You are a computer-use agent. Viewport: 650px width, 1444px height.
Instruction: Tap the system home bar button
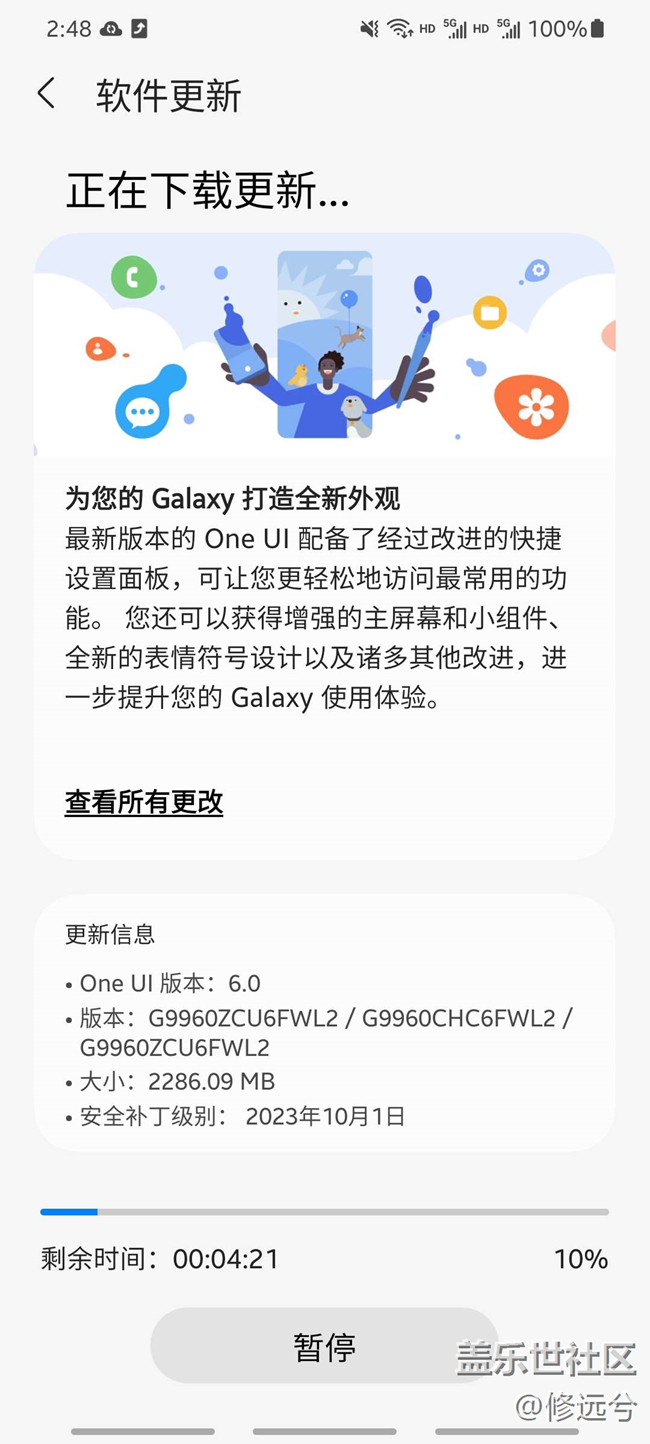(x=324, y=1432)
